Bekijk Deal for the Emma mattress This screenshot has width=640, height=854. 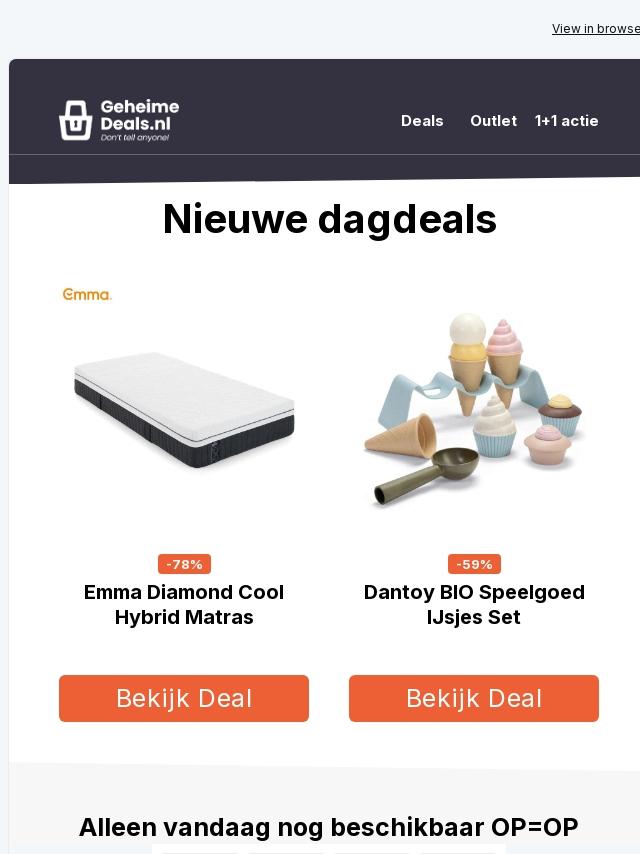point(184,698)
